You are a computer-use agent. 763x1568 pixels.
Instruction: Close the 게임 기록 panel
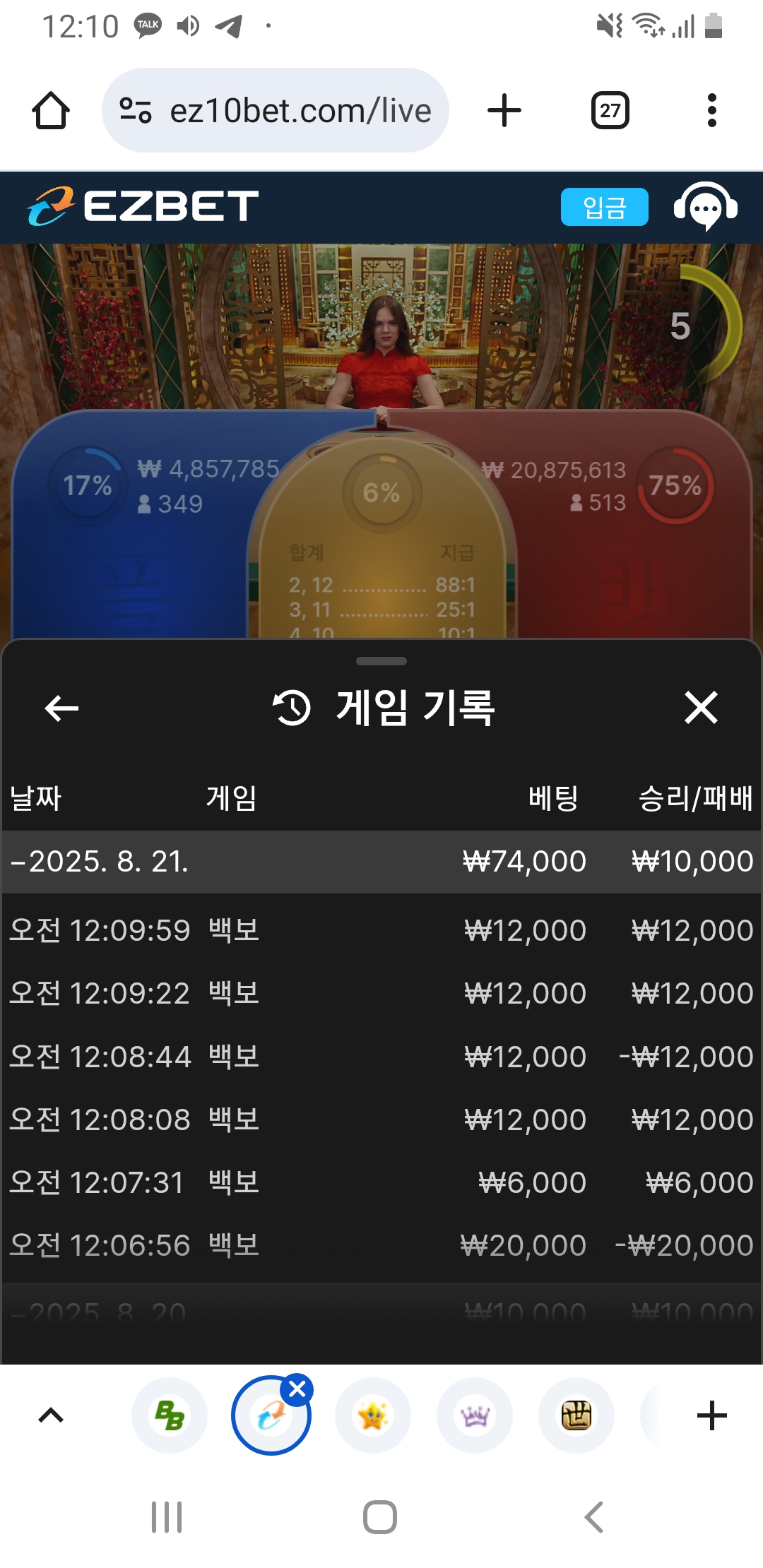point(701,708)
